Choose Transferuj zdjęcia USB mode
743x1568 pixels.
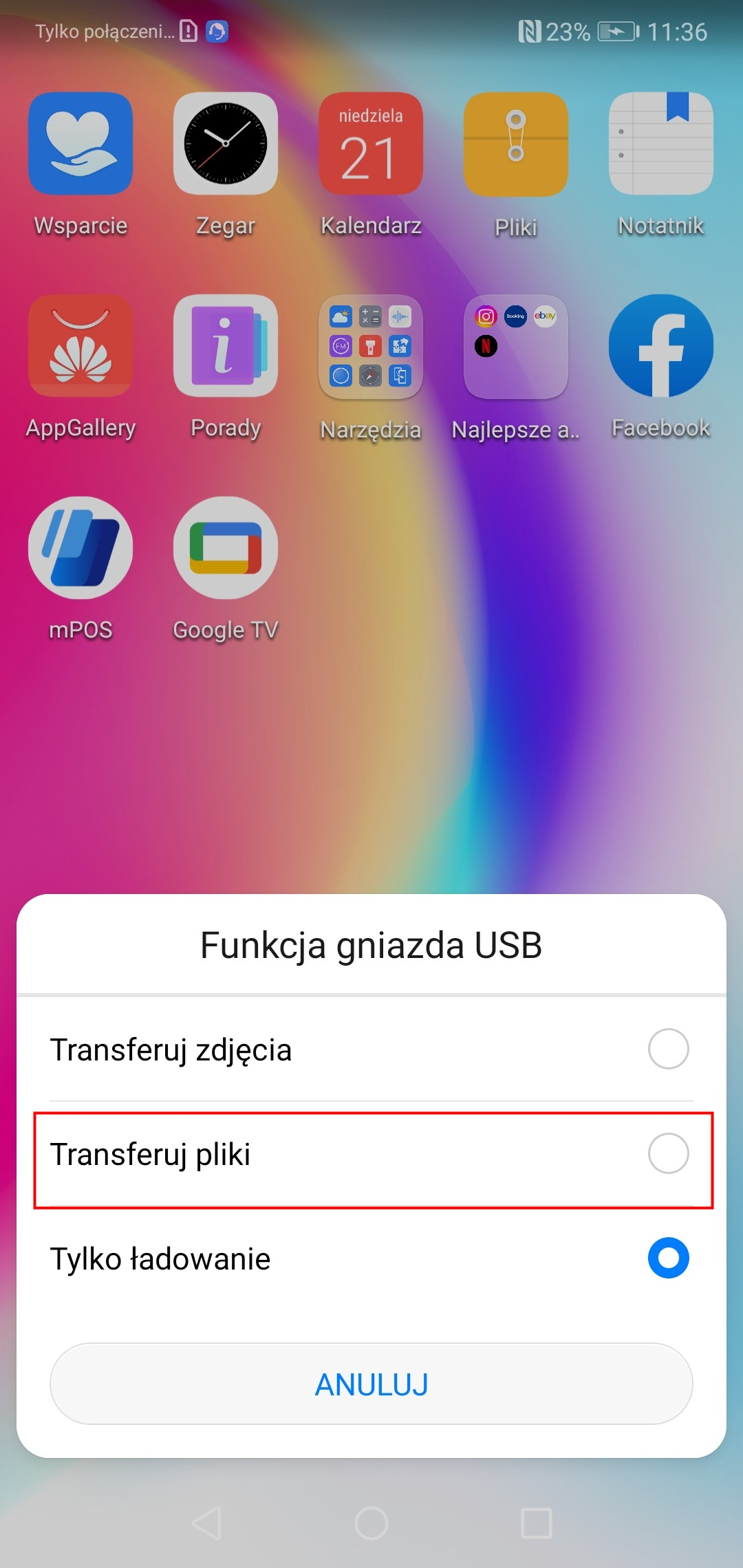[x=371, y=1050]
